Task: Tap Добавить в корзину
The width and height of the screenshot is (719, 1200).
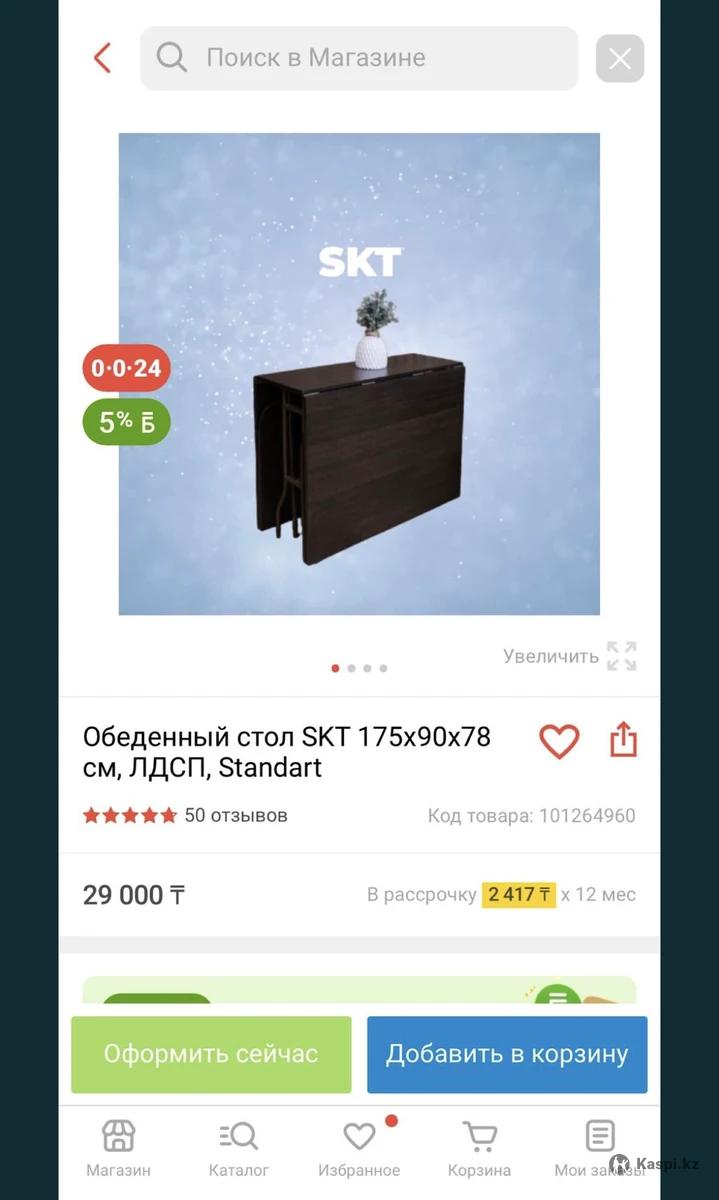Action: (x=507, y=1054)
